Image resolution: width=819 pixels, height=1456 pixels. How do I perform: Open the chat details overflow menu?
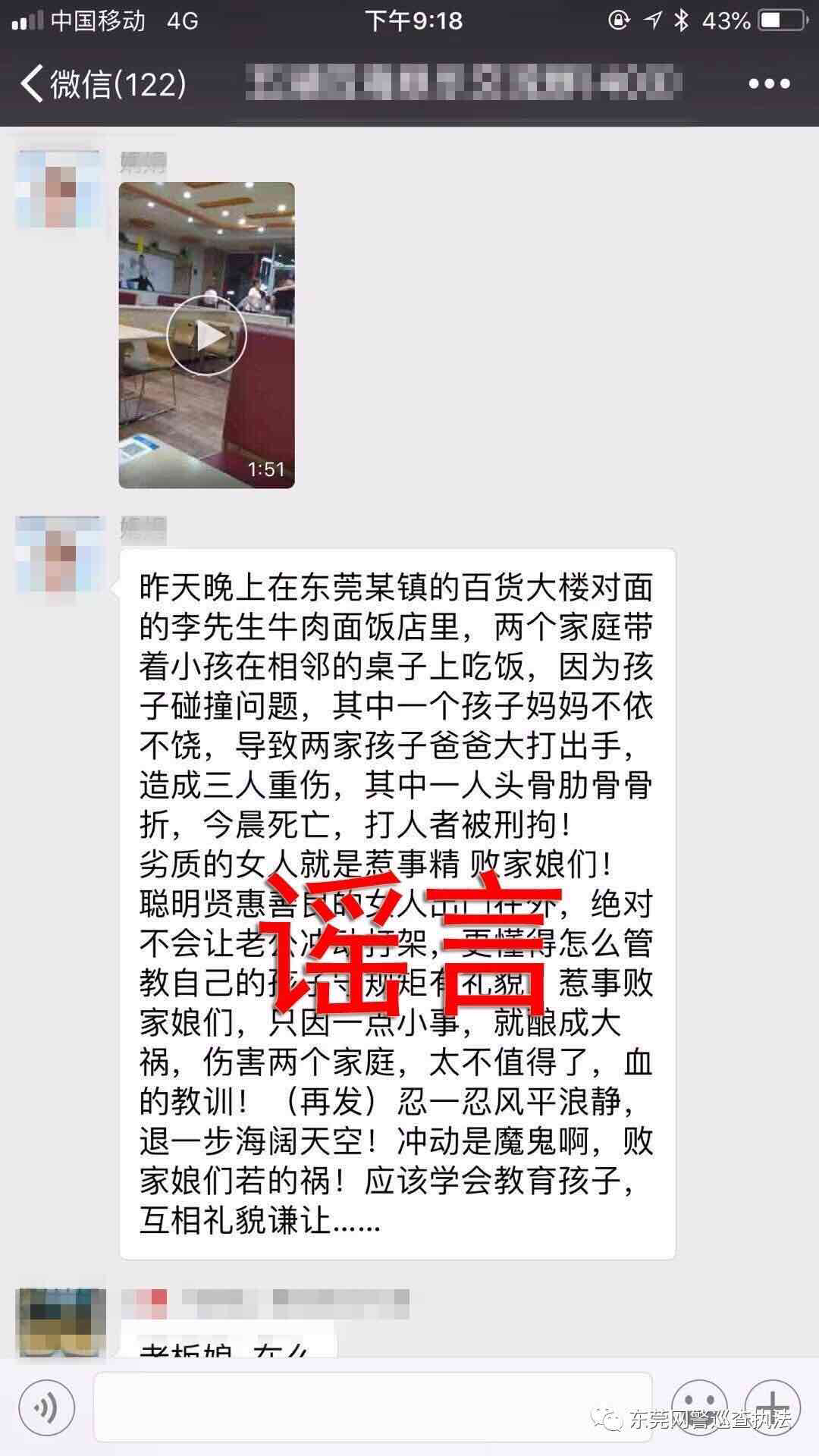(769, 84)
